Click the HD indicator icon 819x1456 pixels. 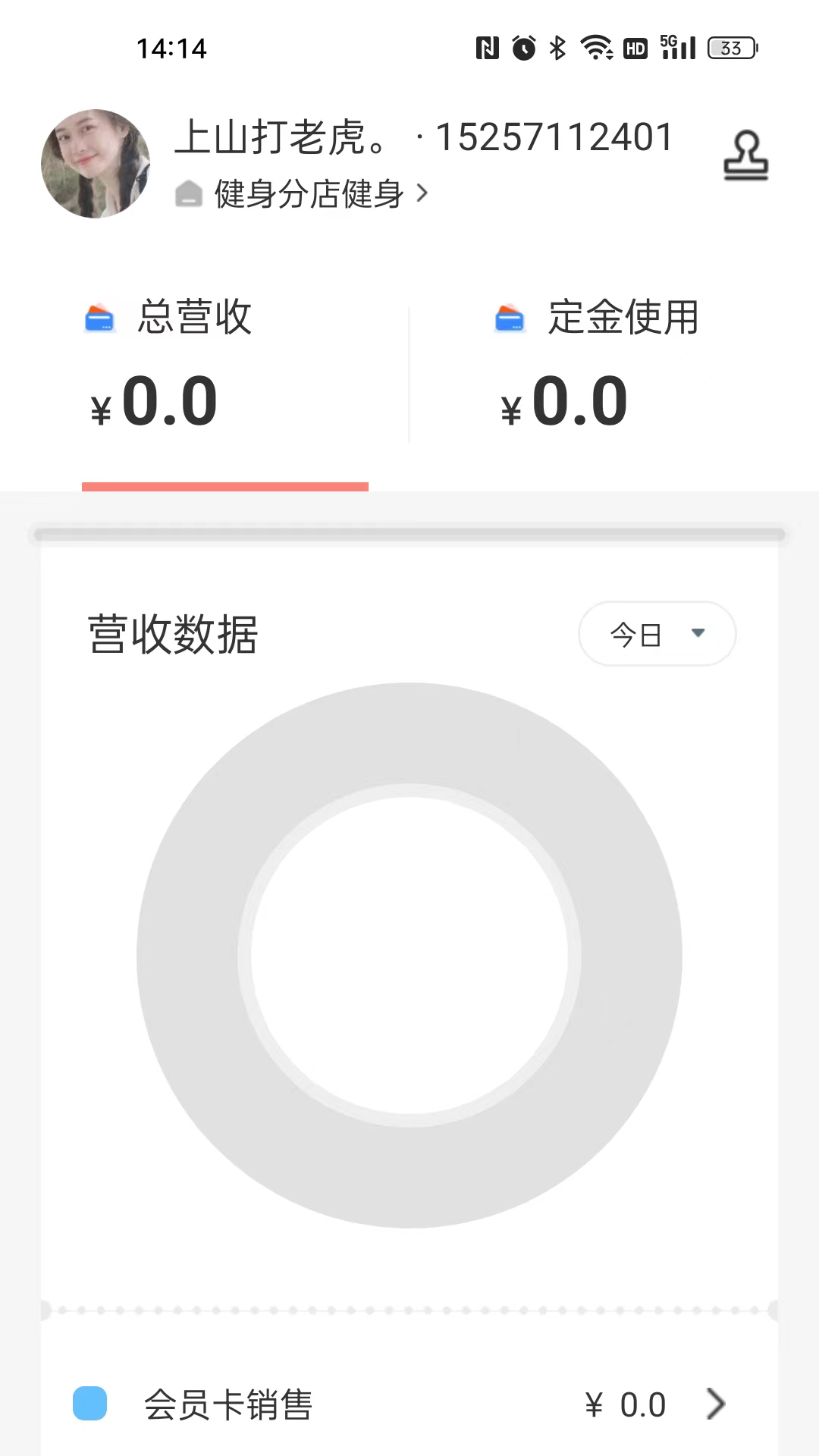click(634, 48)
